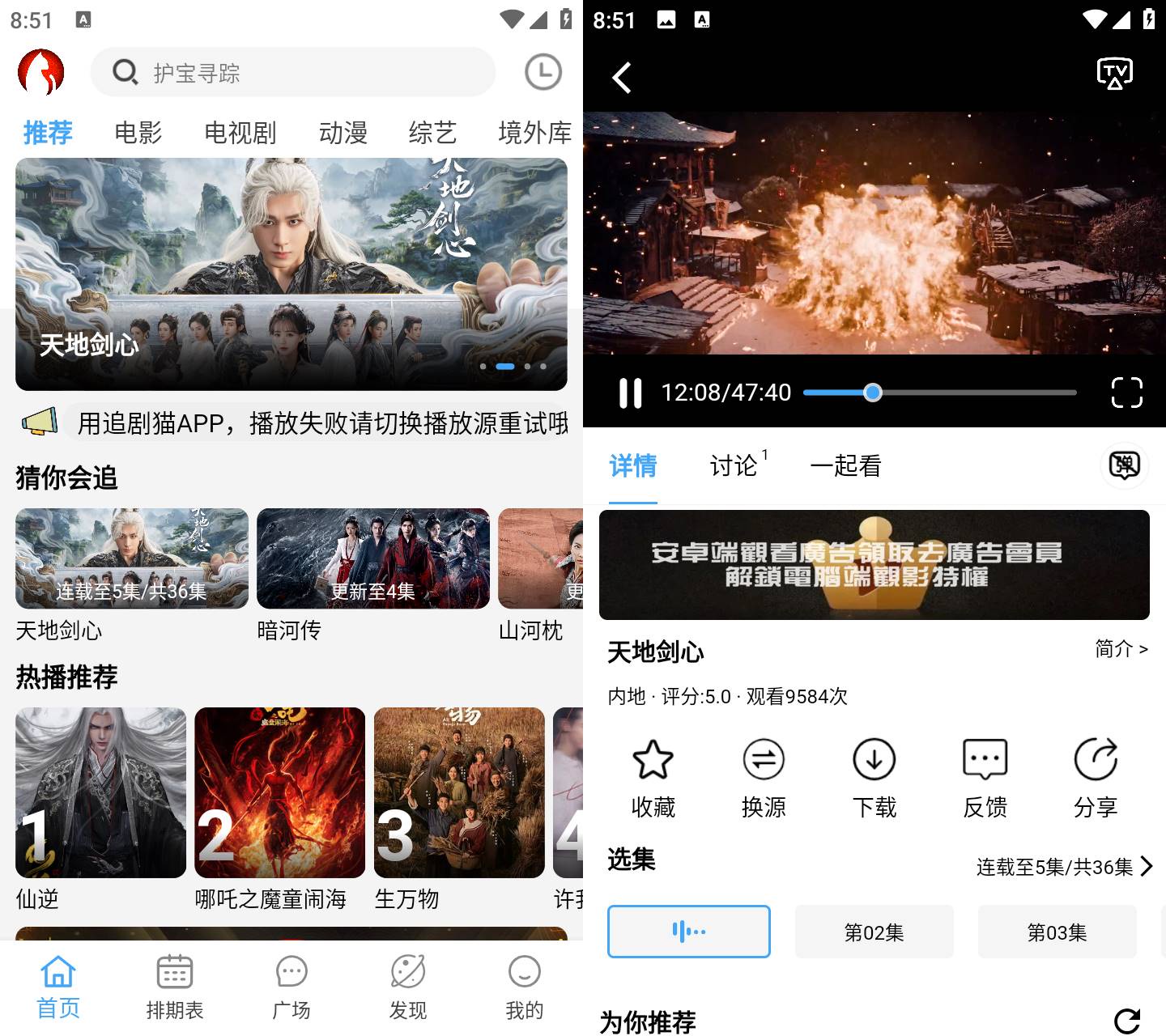Open the 广场 bottom tab
1166x1036 pixels.
[x=291, y=986]
